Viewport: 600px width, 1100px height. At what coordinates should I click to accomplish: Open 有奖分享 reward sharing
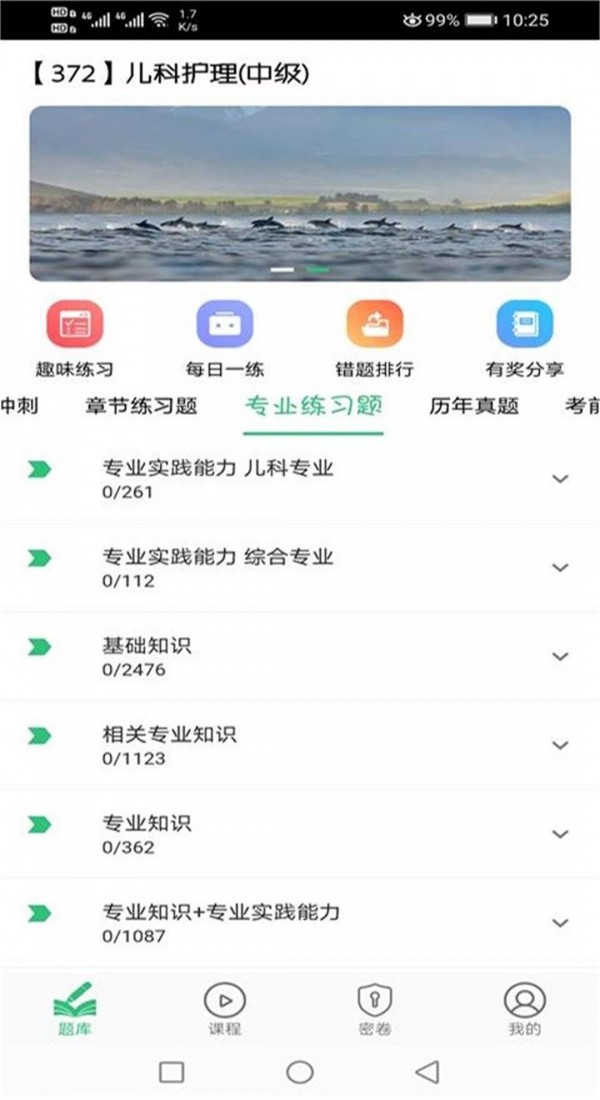(x=525, y=337)
